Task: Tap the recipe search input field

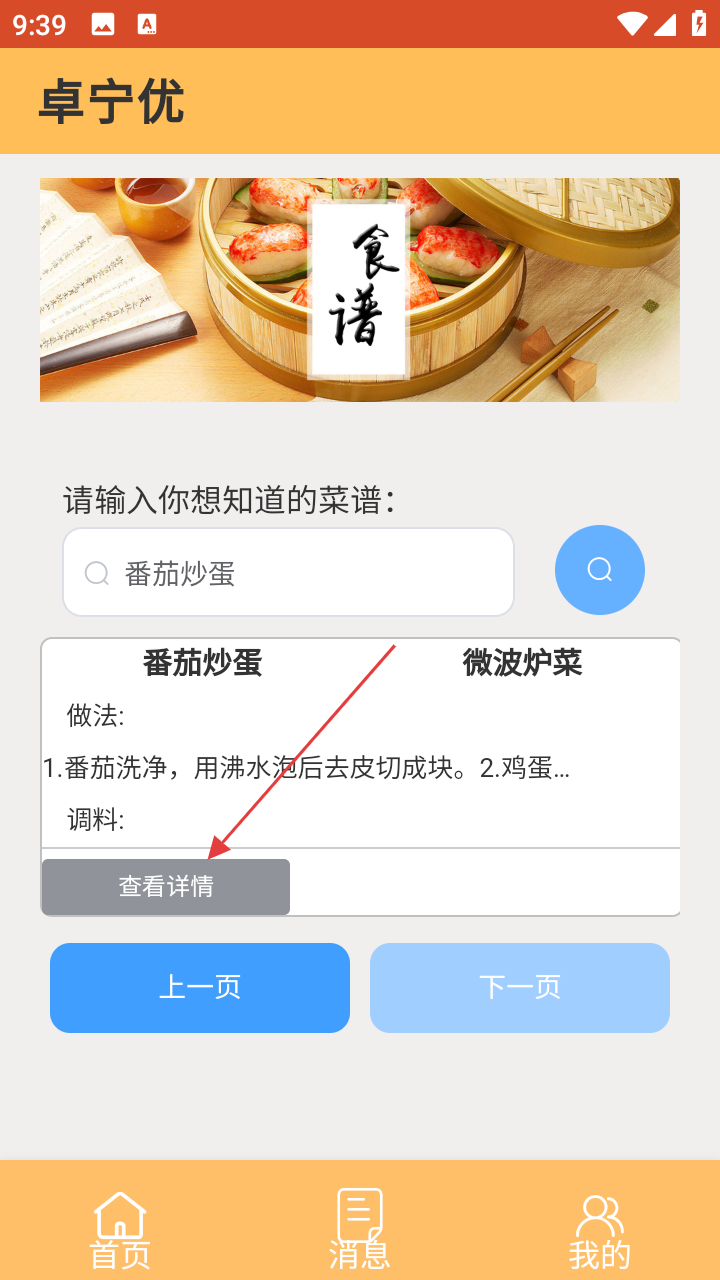Action: pyautogui.click(x=300, y=573)
